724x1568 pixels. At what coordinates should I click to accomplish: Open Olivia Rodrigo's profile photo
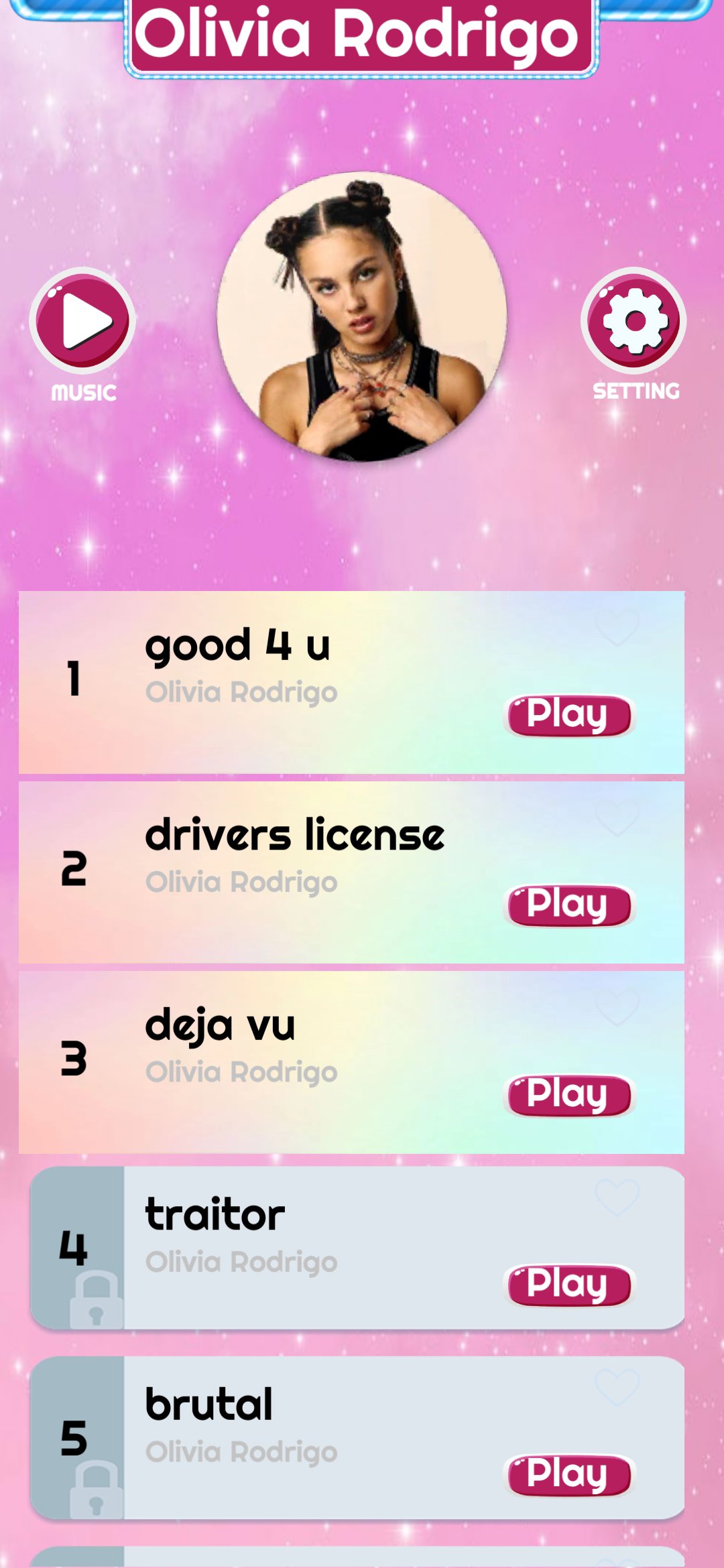(362, 322)
